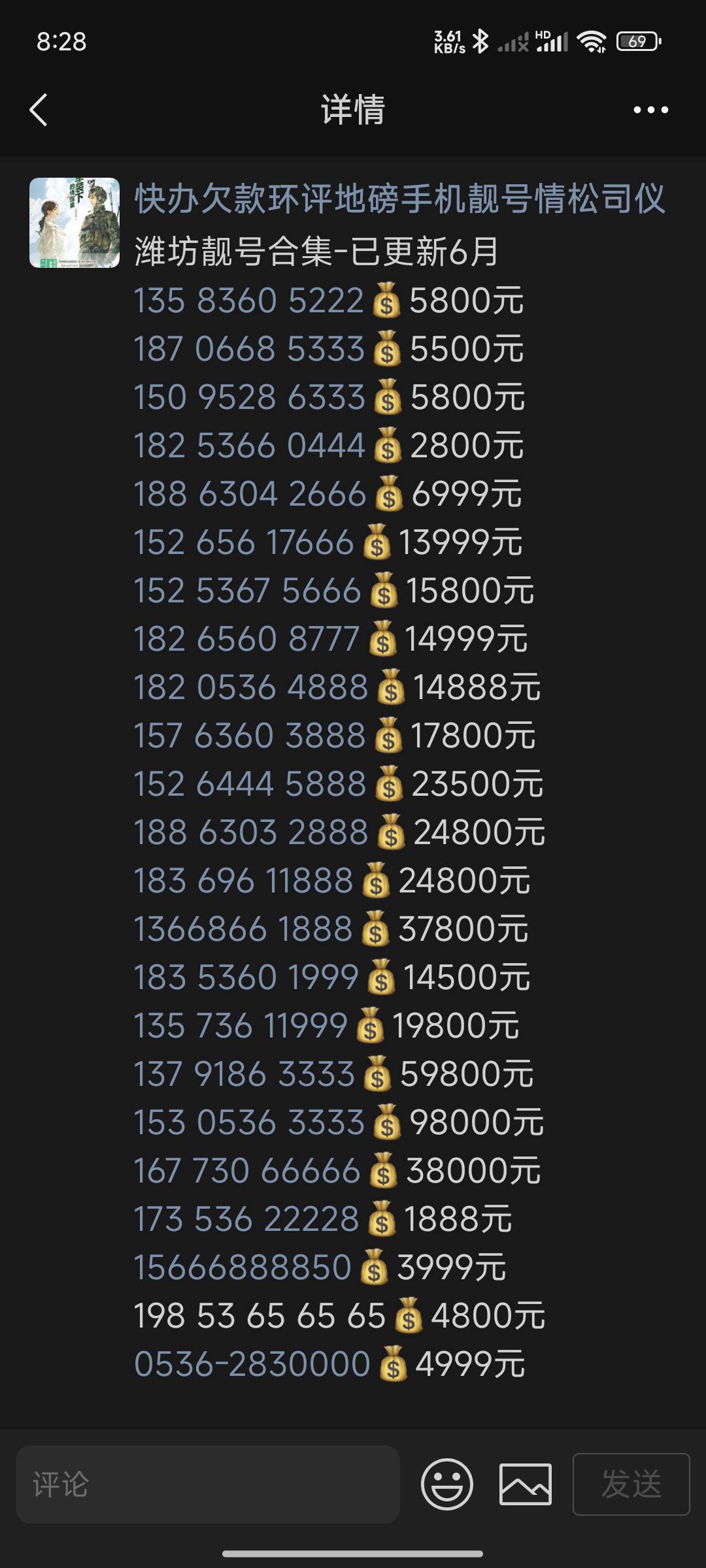Tap the landline number 0536-2830000
This screenshot has height=1568, width=706.
point(252,1364)
